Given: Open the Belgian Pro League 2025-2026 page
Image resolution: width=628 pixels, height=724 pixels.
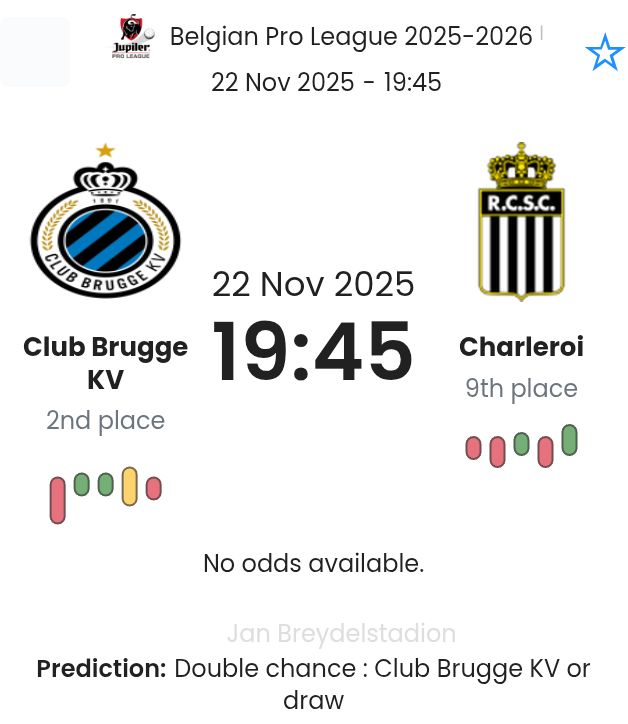Looking at the screenshot, I should 350,37.
